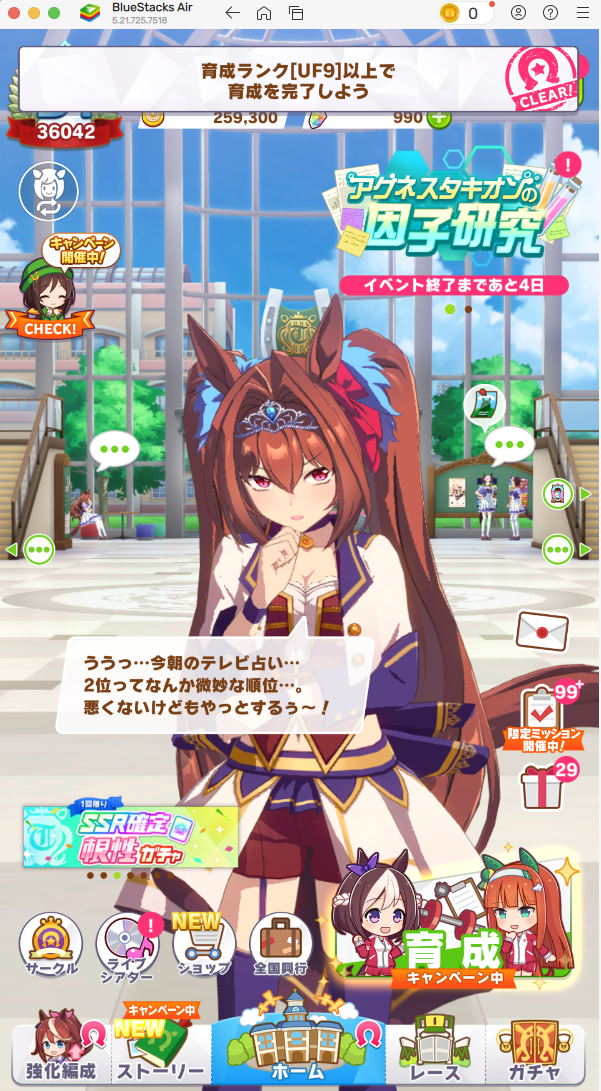Check the 限定ミッション clipboard

pyautogui.click(x=541, y=712)
